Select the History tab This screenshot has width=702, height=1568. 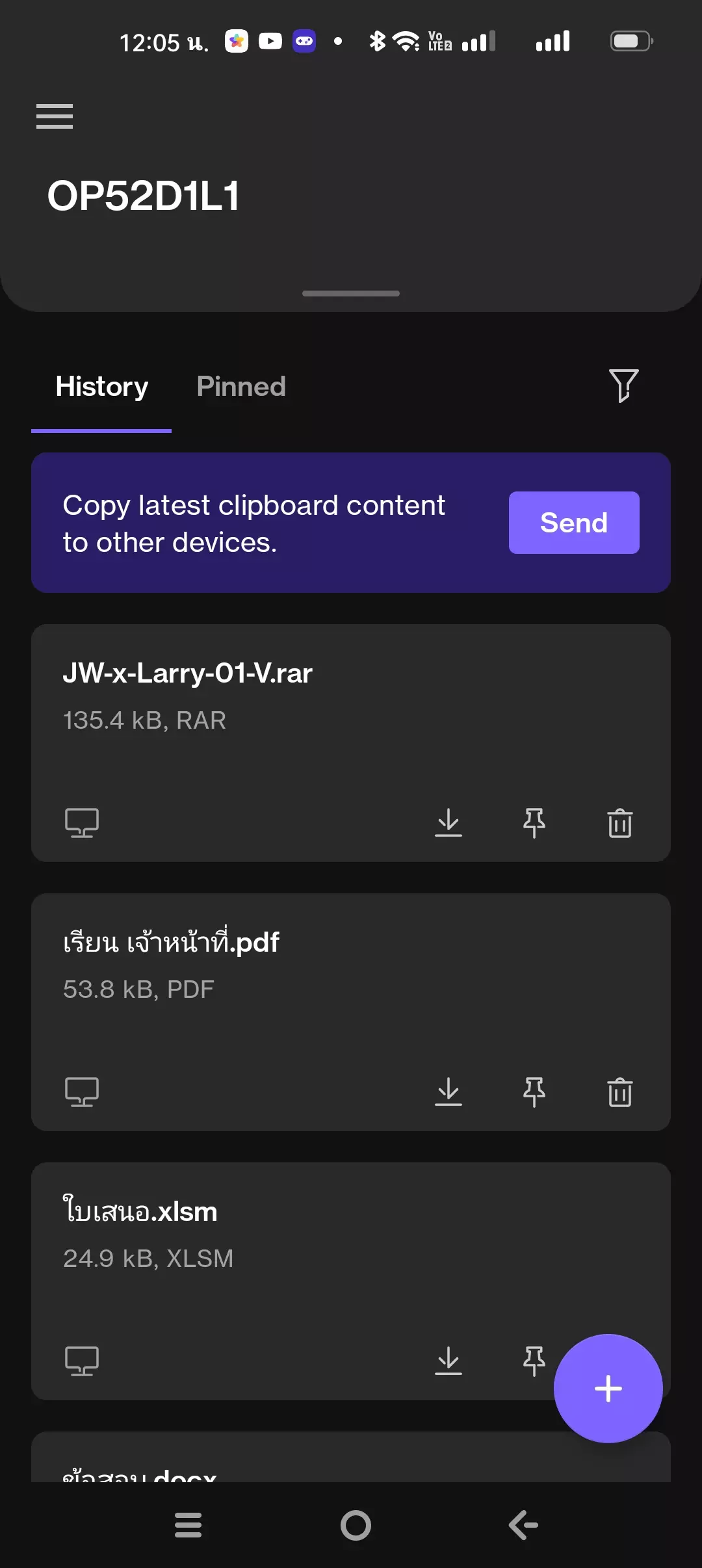point(102,387)
